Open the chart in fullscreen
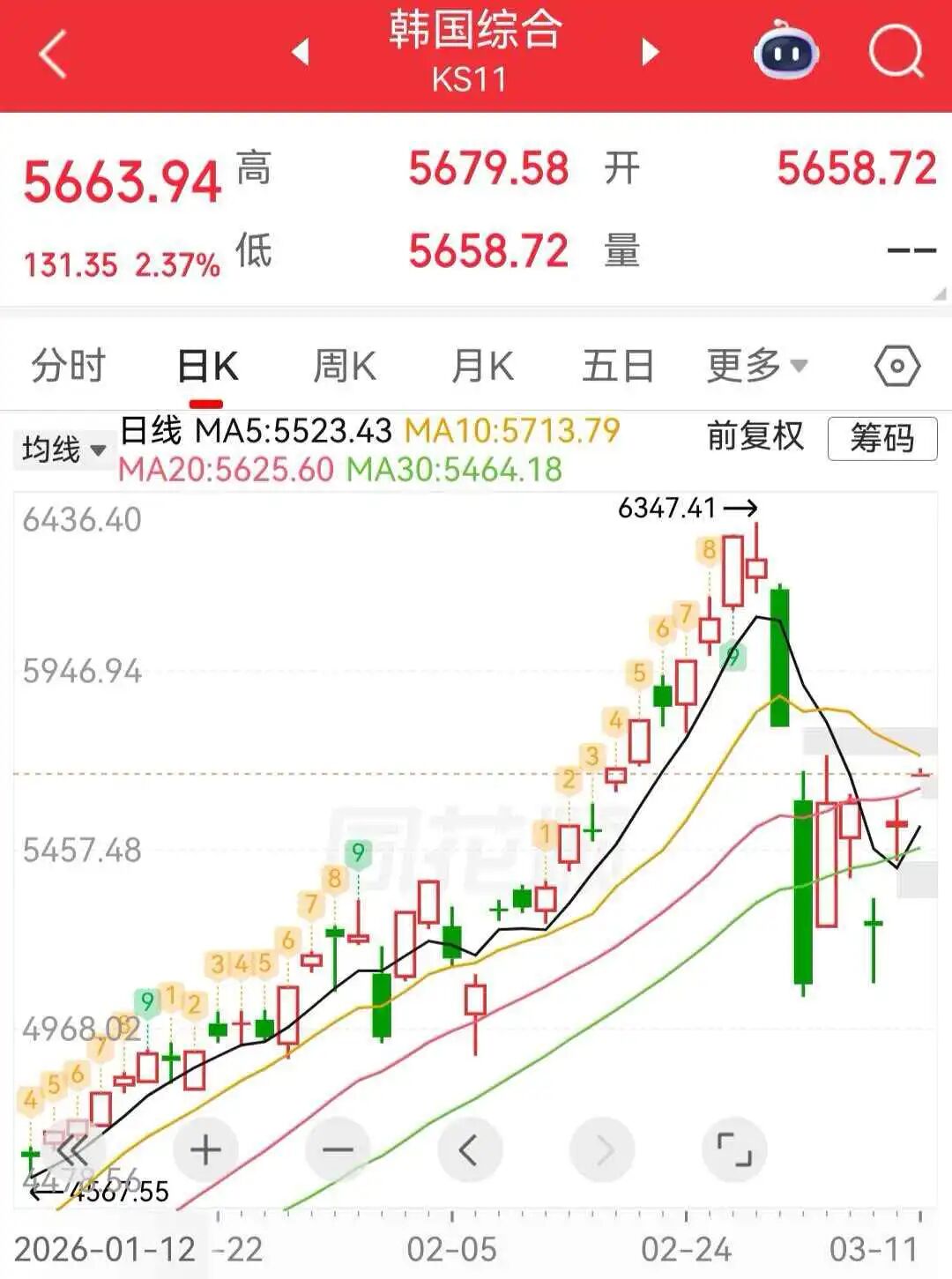The image size is (952, 1279). (734, 1150)
